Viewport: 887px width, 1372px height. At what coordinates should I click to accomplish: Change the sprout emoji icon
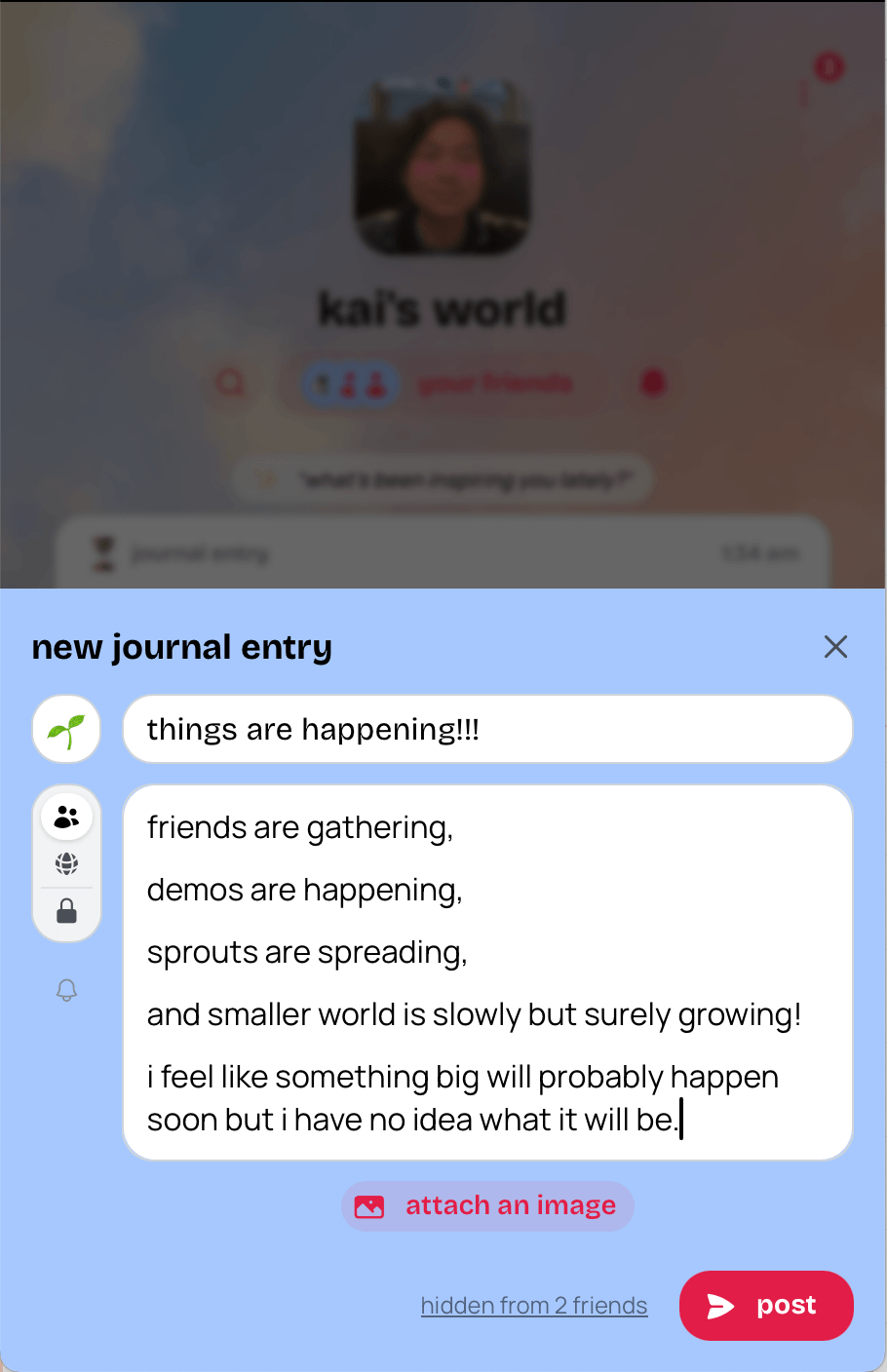(x=66, y=730)
